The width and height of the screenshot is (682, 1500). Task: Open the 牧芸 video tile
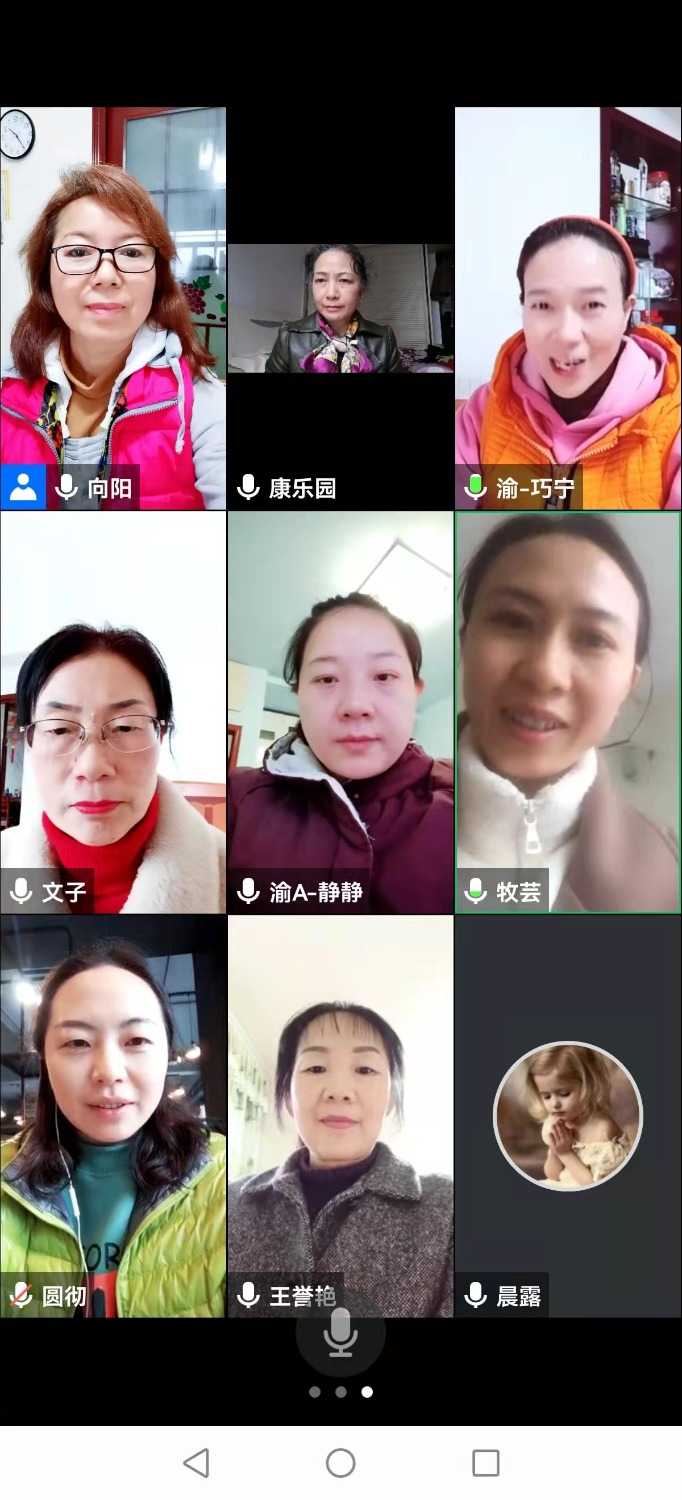tap(568, 712)
